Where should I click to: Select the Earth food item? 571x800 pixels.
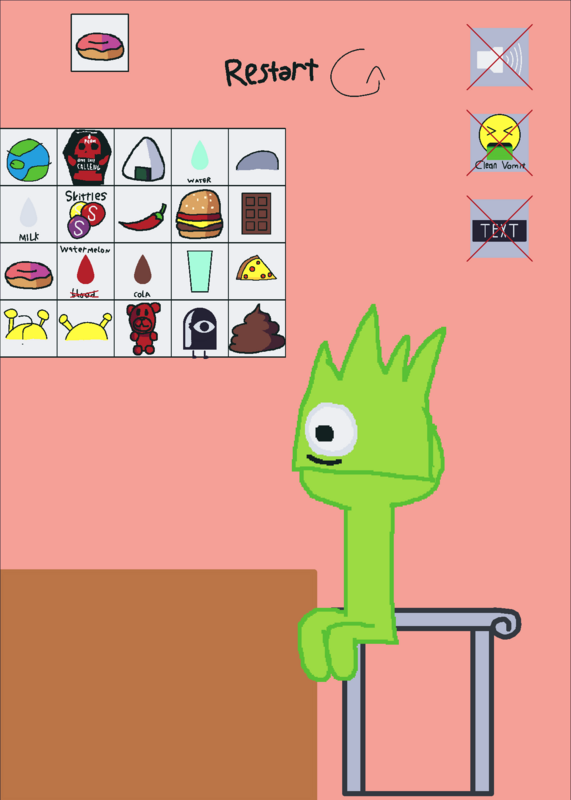coord(29,157)
